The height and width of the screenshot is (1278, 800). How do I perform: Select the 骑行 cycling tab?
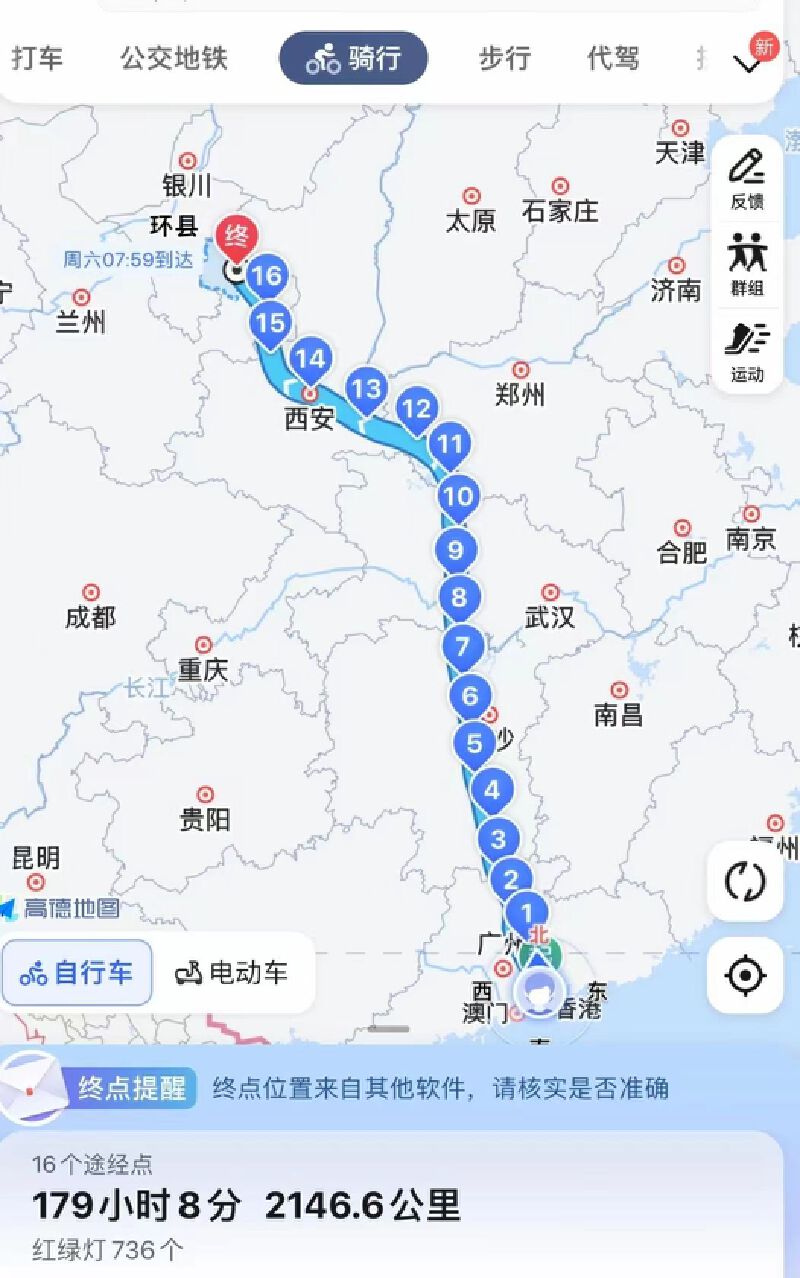pyautogui.click(x=354, y=58)
